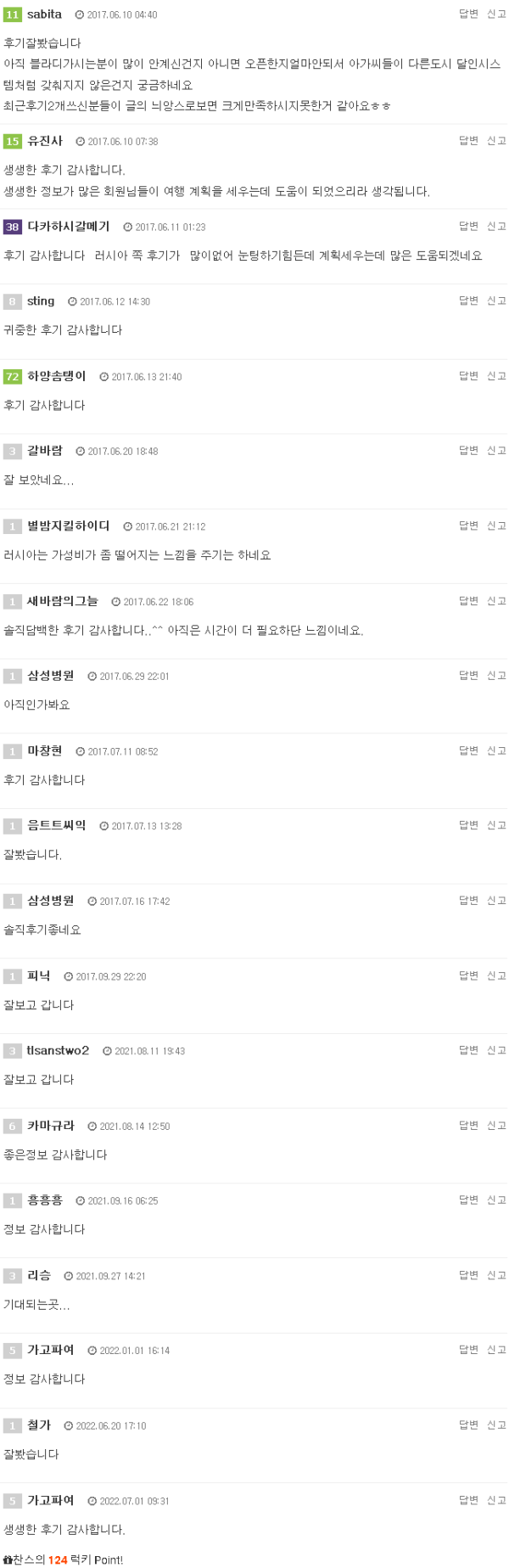
Task: Report 철가's comment
Action: [x=496, y=1425]
